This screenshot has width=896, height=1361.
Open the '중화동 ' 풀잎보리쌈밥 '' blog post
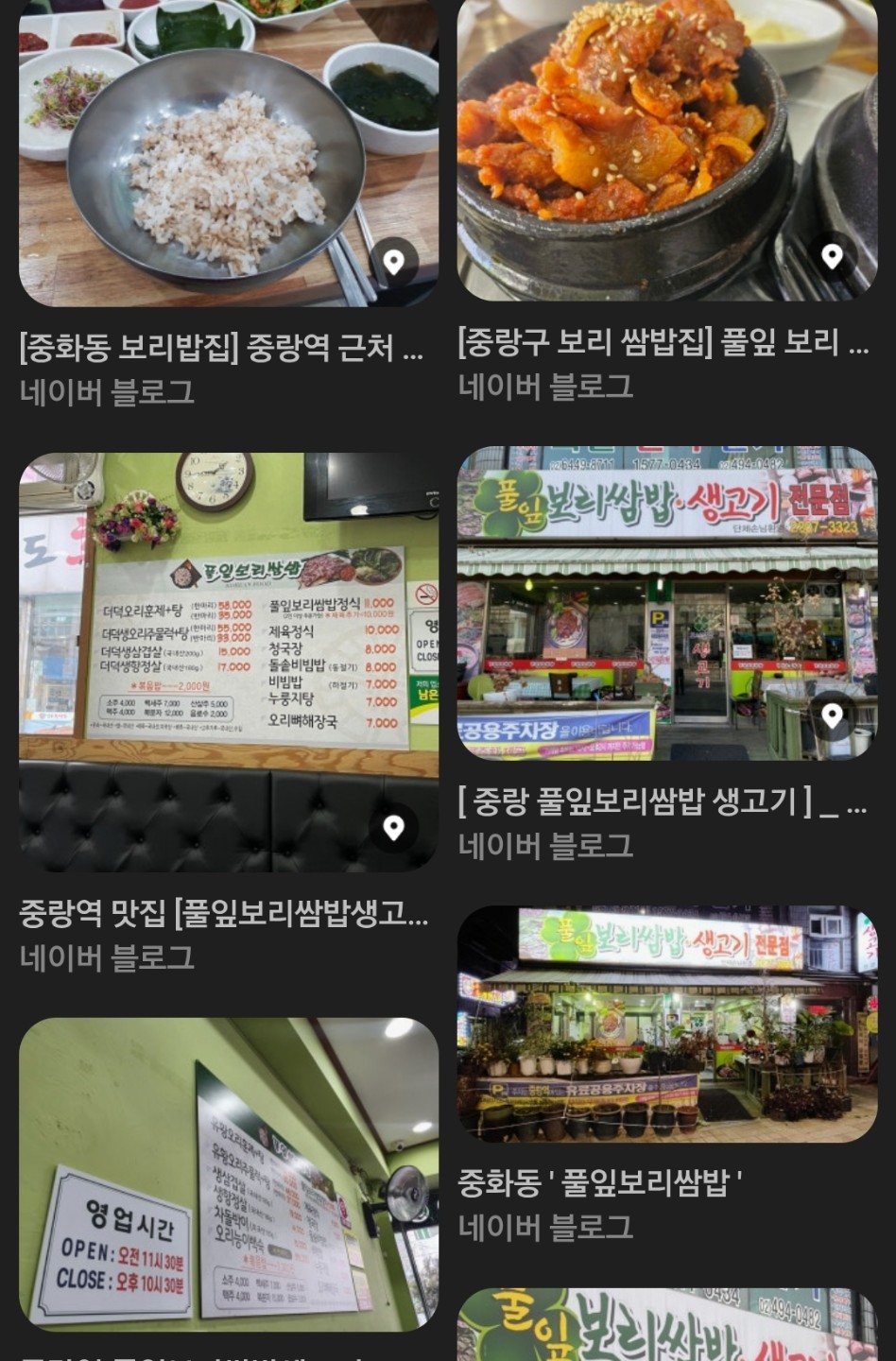[599, 1182]
